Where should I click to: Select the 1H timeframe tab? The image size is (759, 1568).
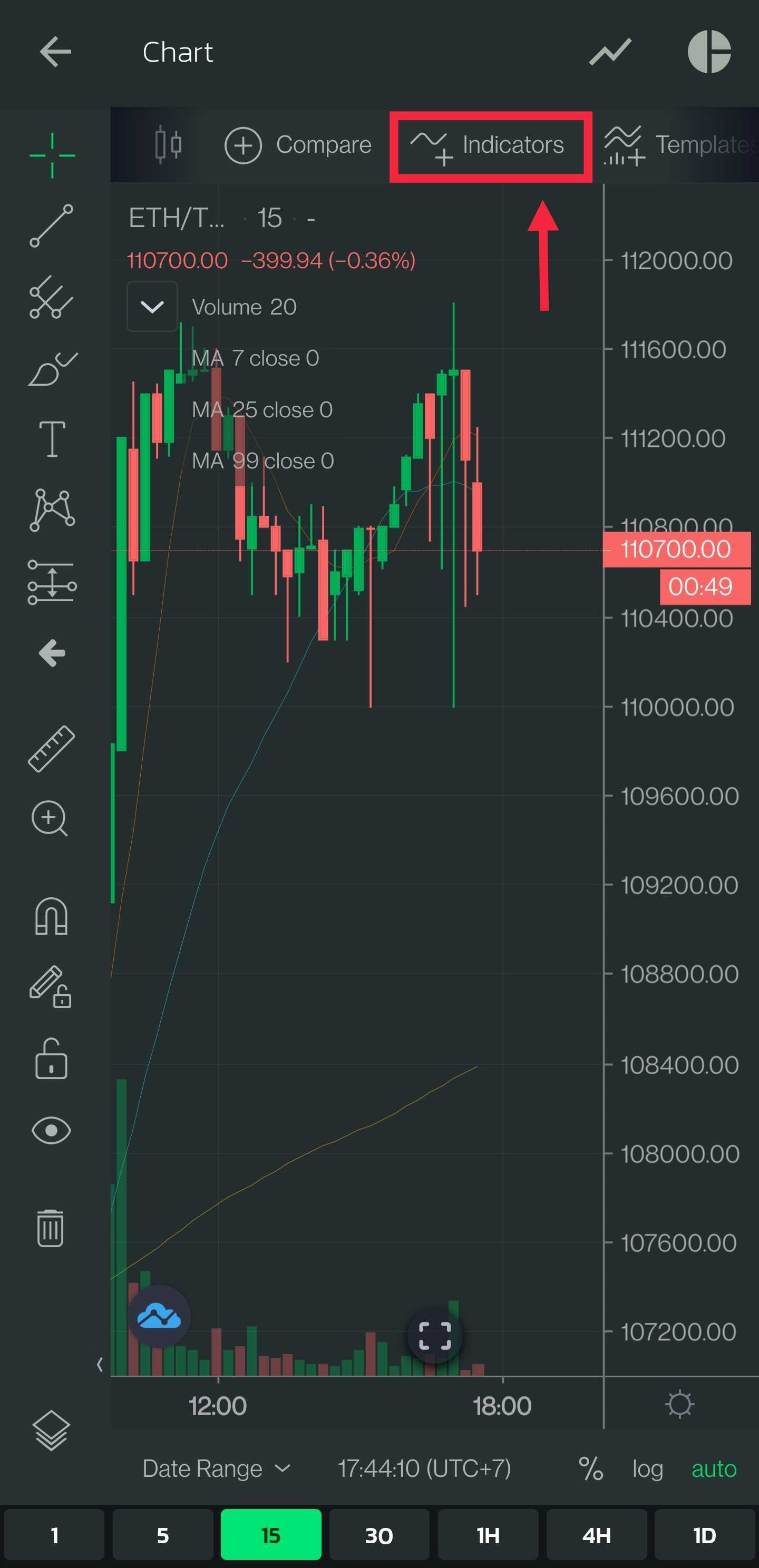coord(488,1535)
